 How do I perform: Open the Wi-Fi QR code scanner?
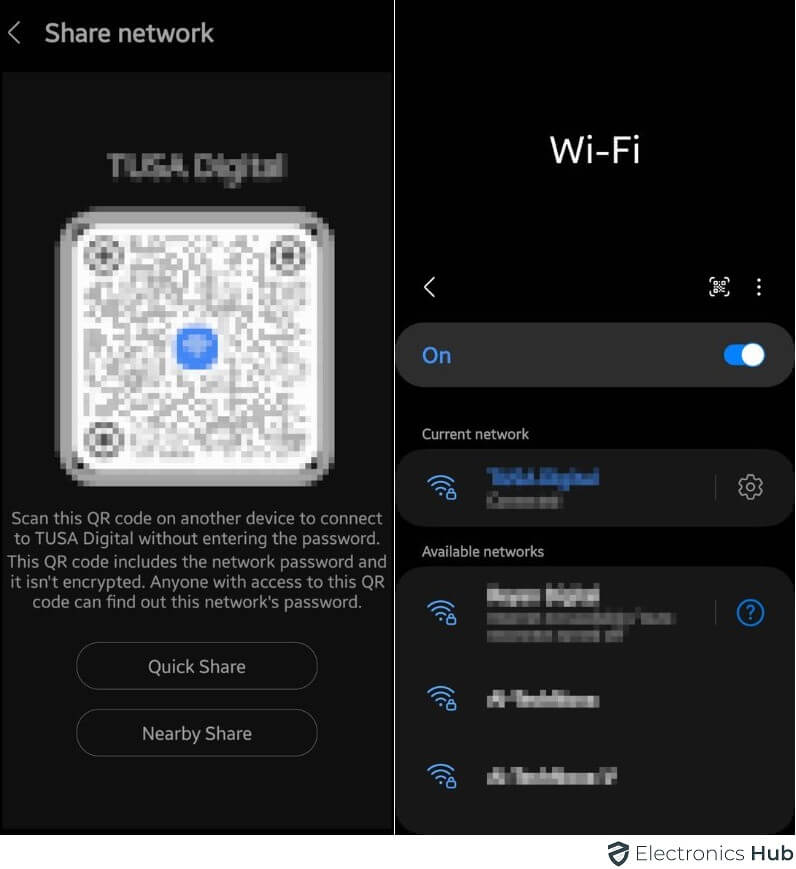(719, 287)
